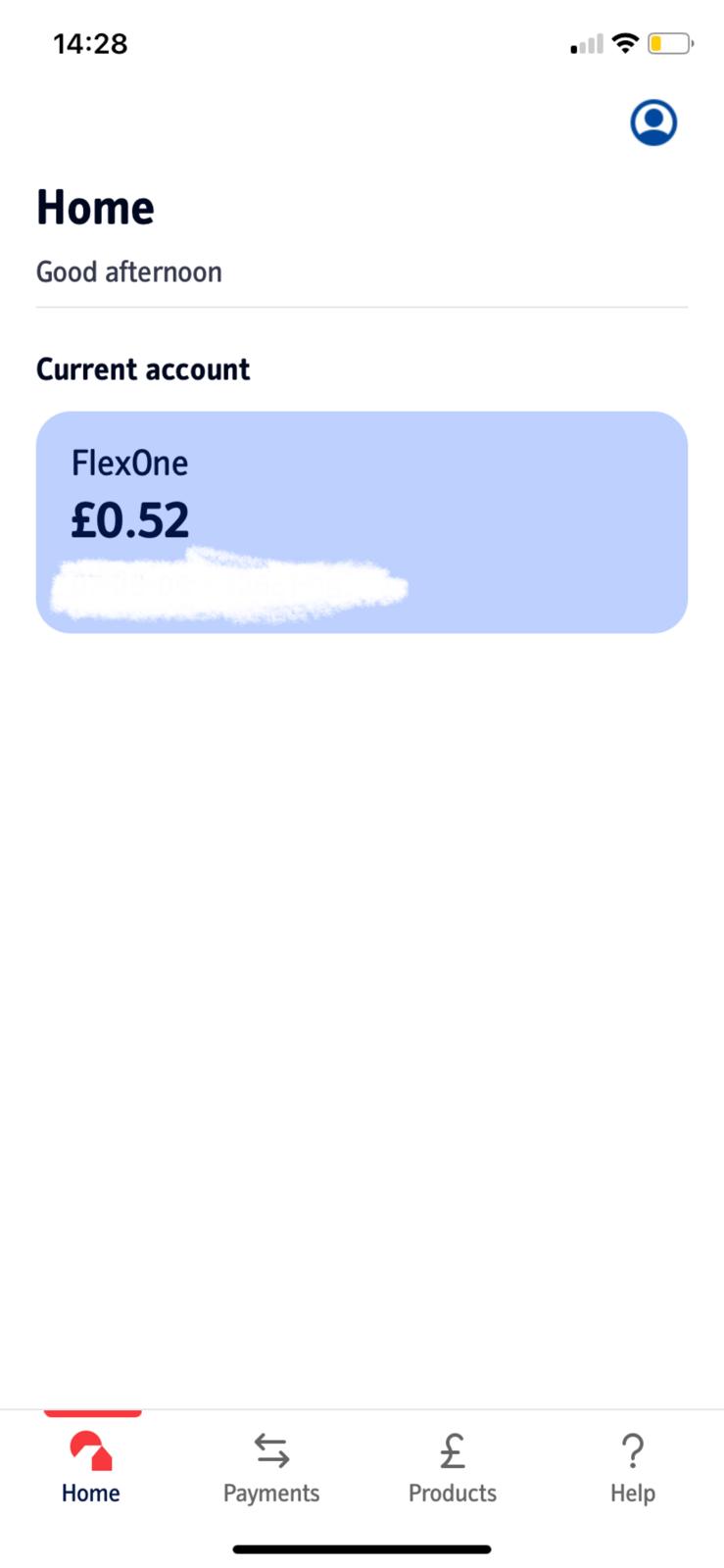
Task: Tap the red indicator above Home tab
Action: [92, 1411]
